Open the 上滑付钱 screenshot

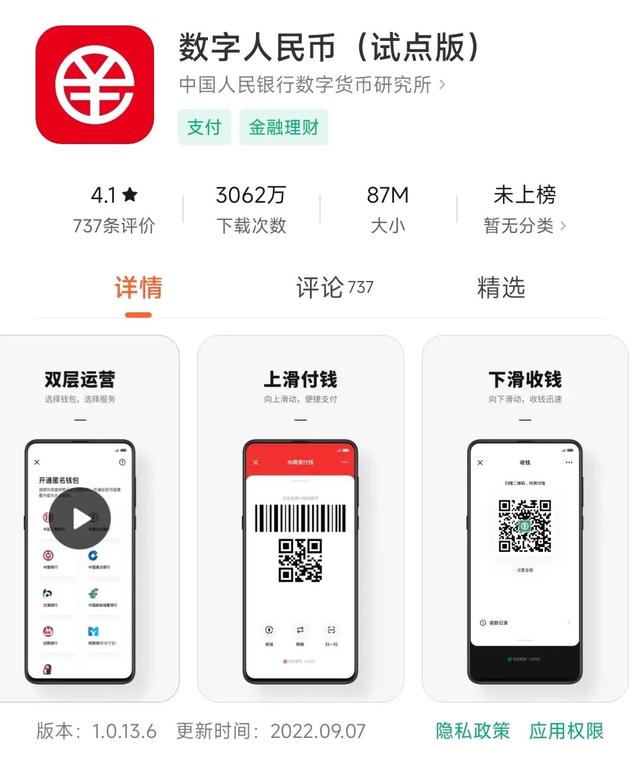[x=300, y=518]
